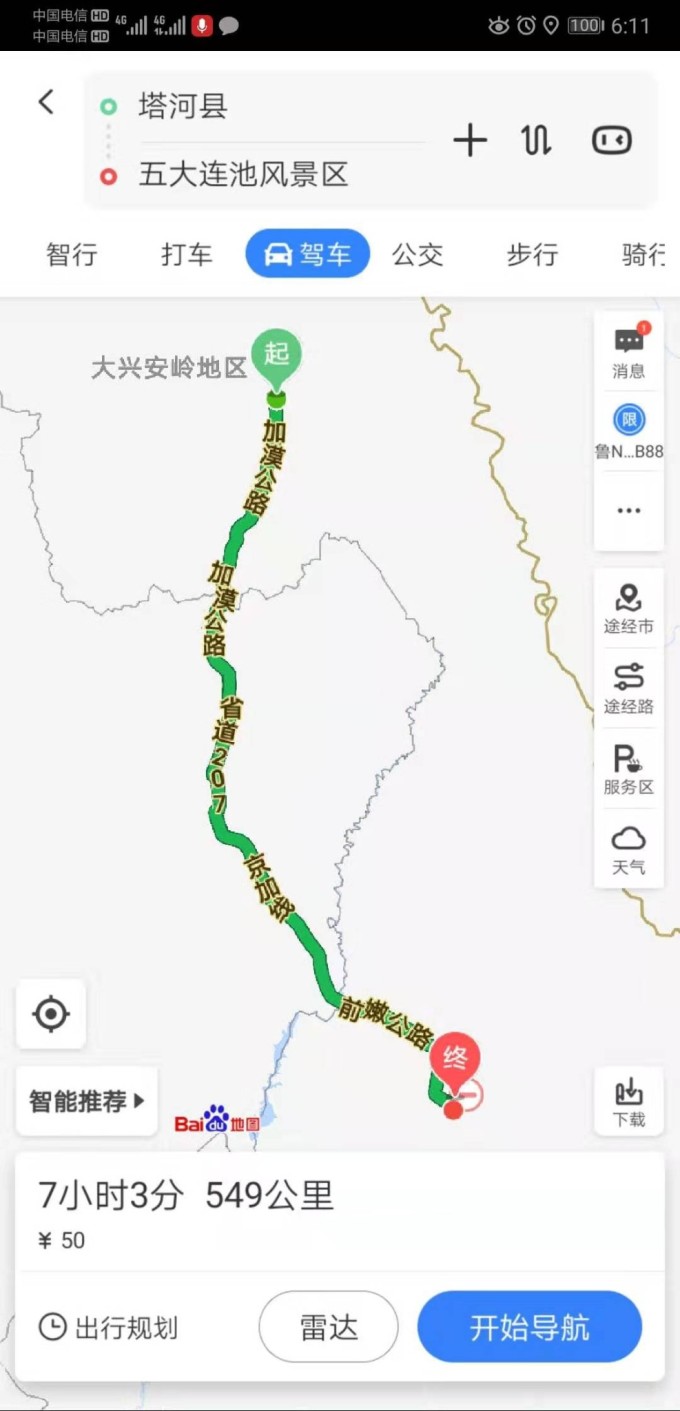Open the 雷达 radar mode
This screenshot has width=680, height=1411.
pyautogui.click(x=328, y=1327)
